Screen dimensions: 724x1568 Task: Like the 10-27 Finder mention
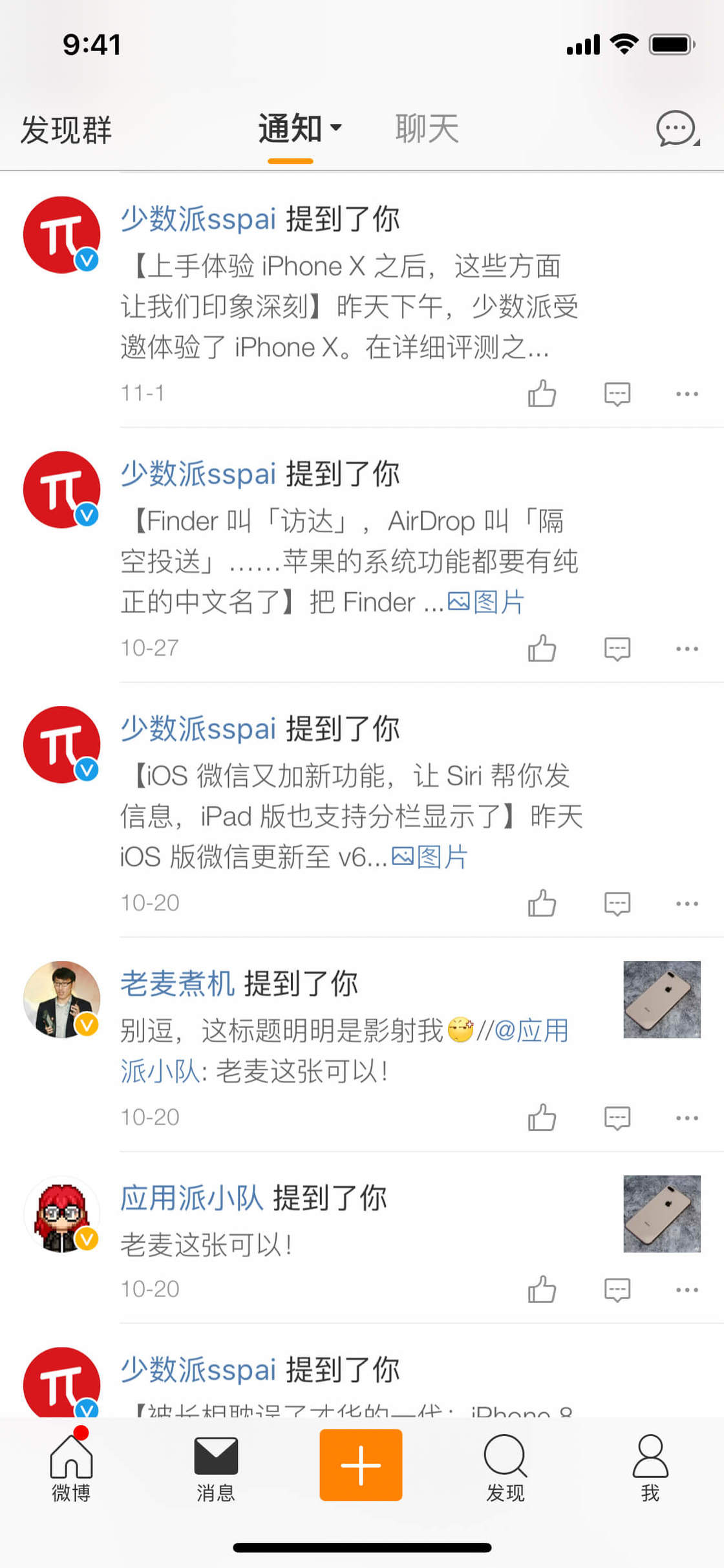tap(542, 648)
